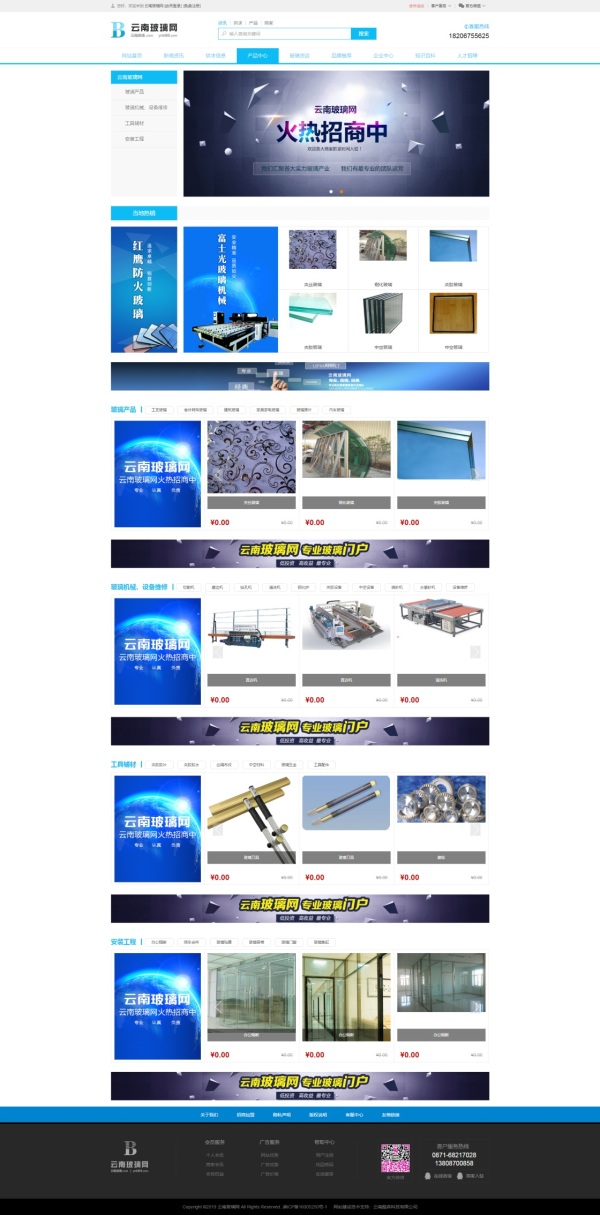Focus the keyword search input field
600x1215 pixels.
(285, 33)
